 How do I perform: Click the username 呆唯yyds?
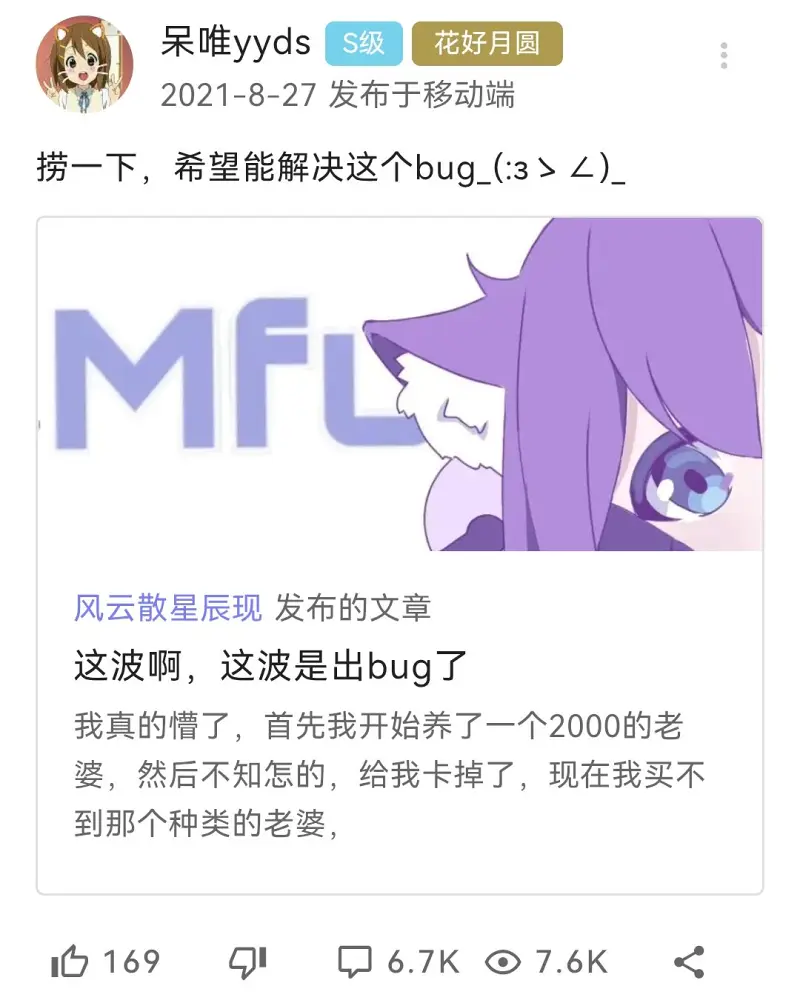point(231,45)
